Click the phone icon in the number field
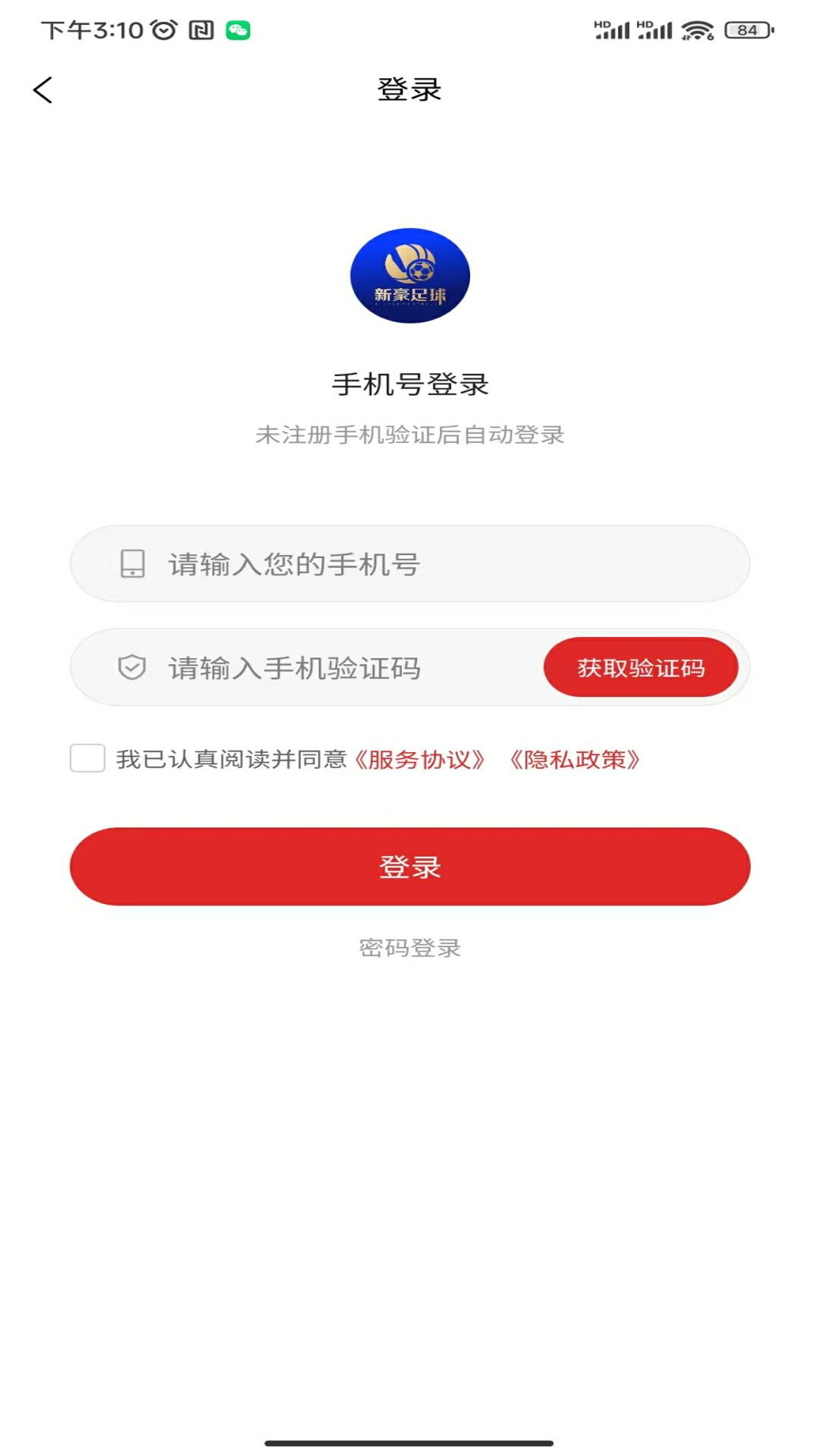This screenshot has height=1456, width=819. click(132, 563)
